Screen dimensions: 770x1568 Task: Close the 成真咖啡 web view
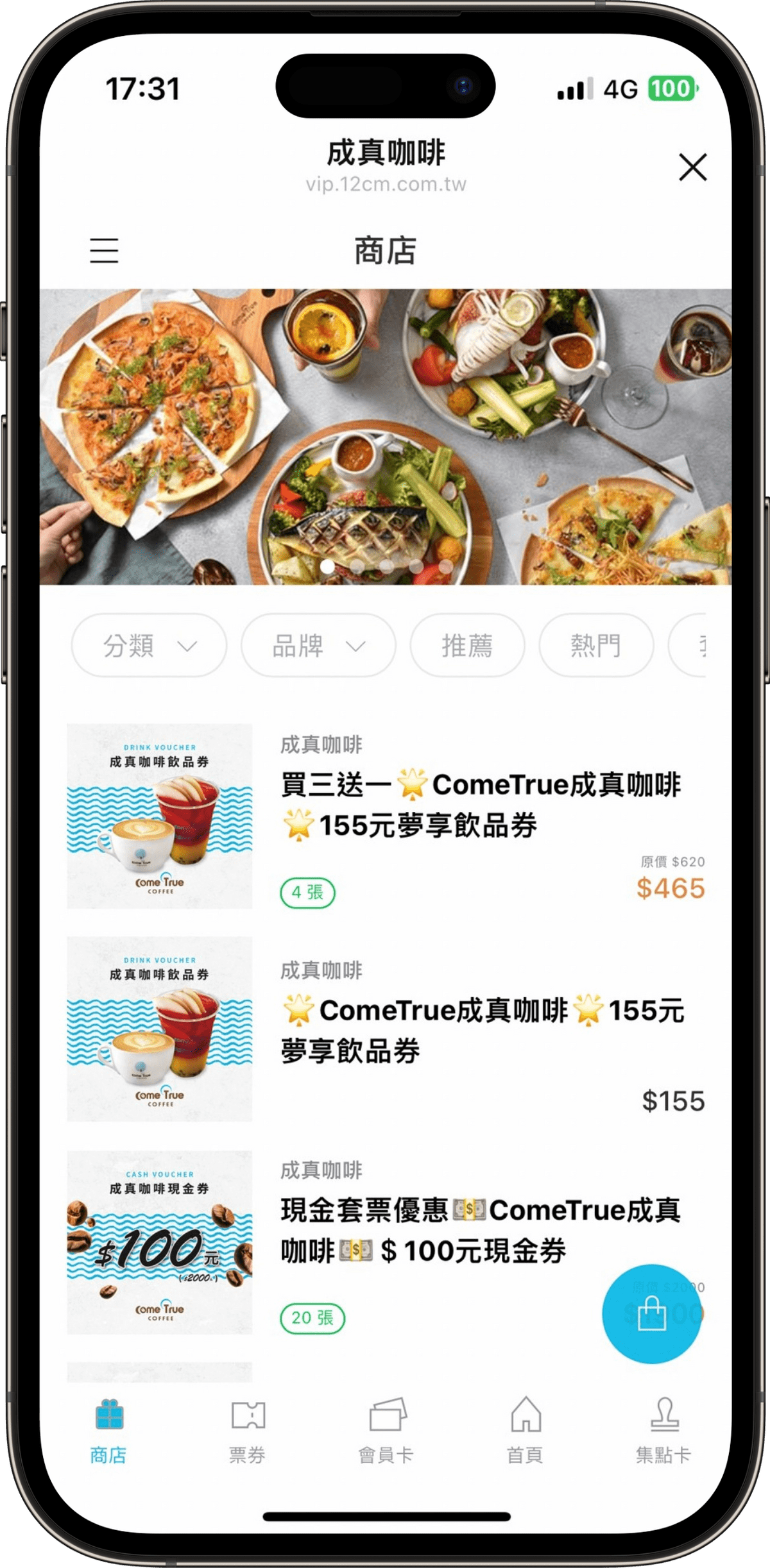pyautogui.click(x=692, y=167)
